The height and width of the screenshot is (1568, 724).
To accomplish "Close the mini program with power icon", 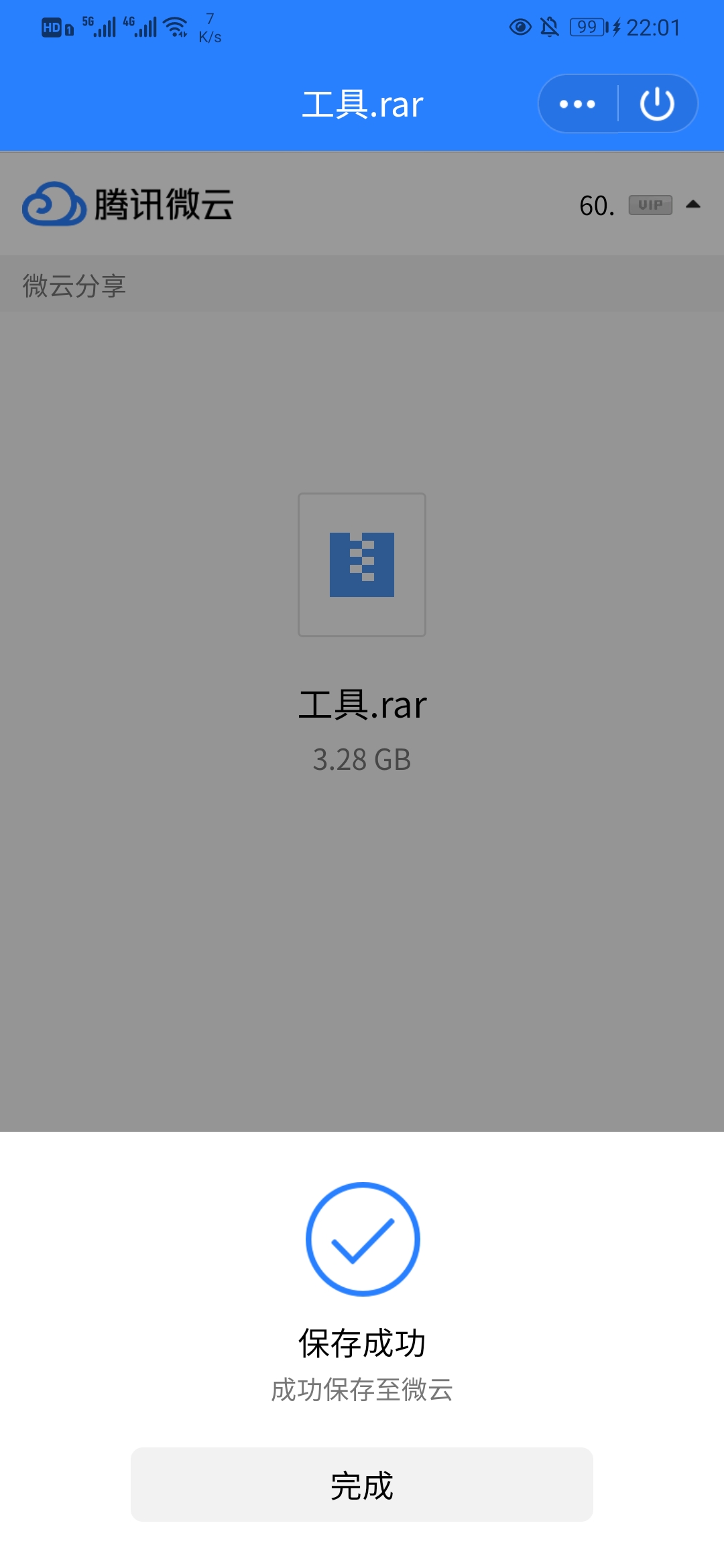I will (657, 104).
